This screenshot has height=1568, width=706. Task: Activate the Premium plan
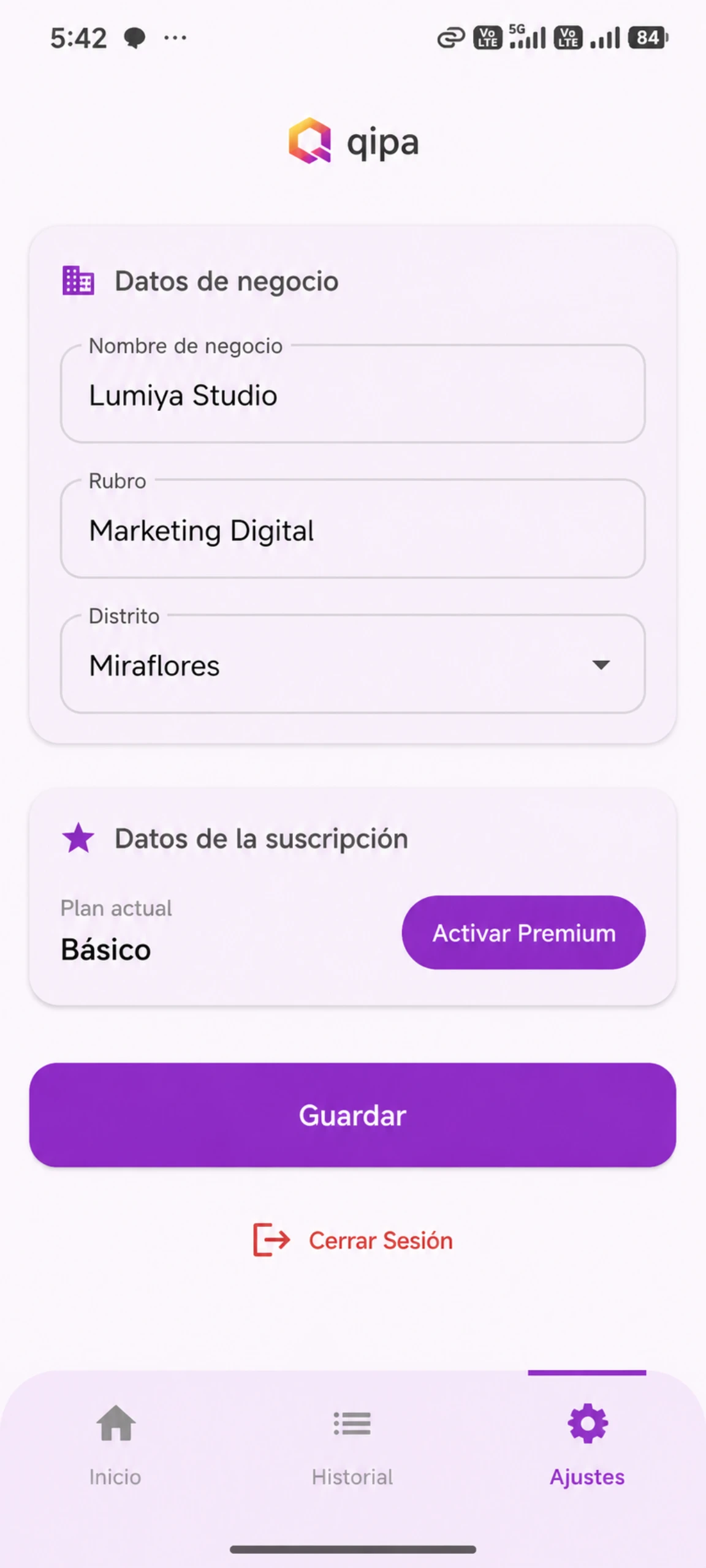[x=523, y=933]
